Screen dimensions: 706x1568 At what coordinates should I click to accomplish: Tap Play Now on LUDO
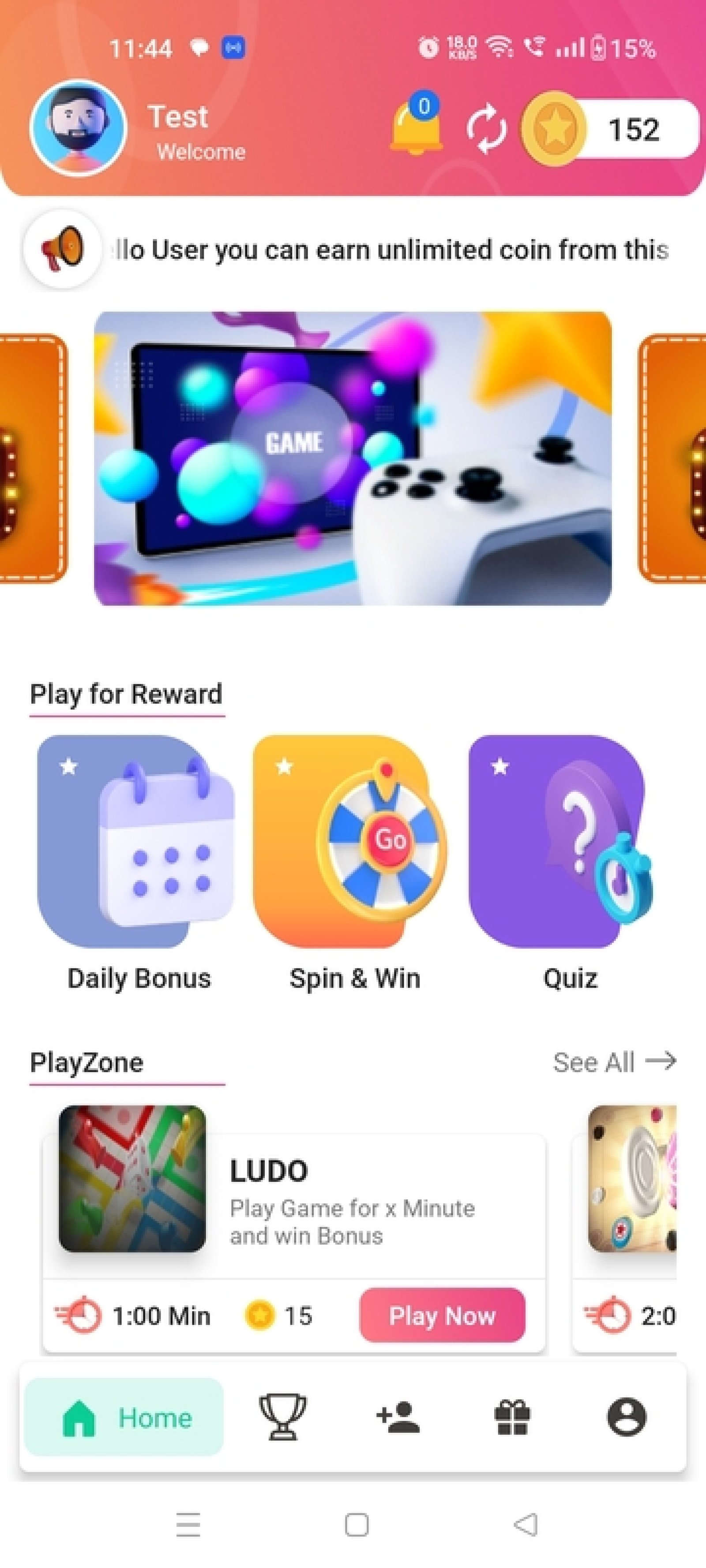(x=442, y=1315)
